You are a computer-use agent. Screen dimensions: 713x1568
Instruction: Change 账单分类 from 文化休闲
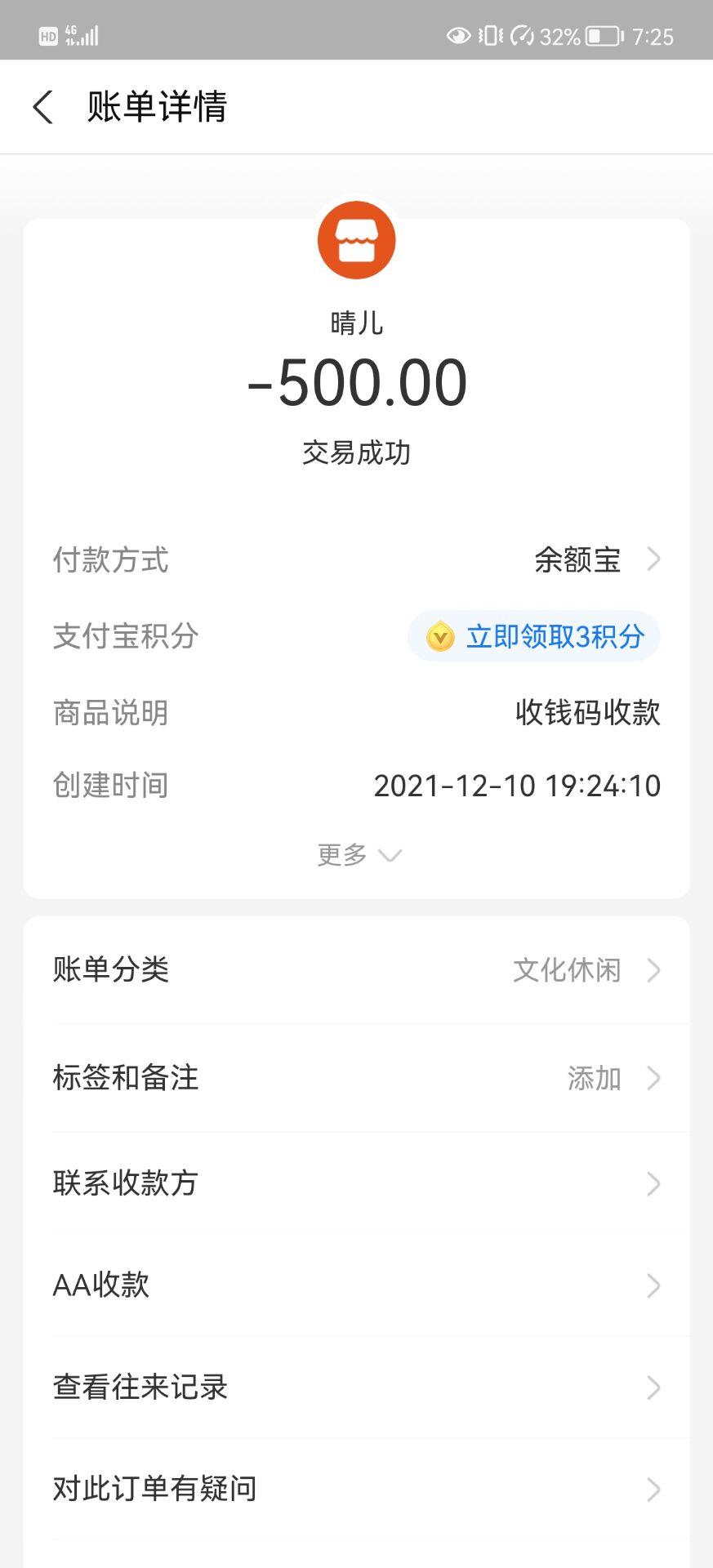(x=356, y=969)
